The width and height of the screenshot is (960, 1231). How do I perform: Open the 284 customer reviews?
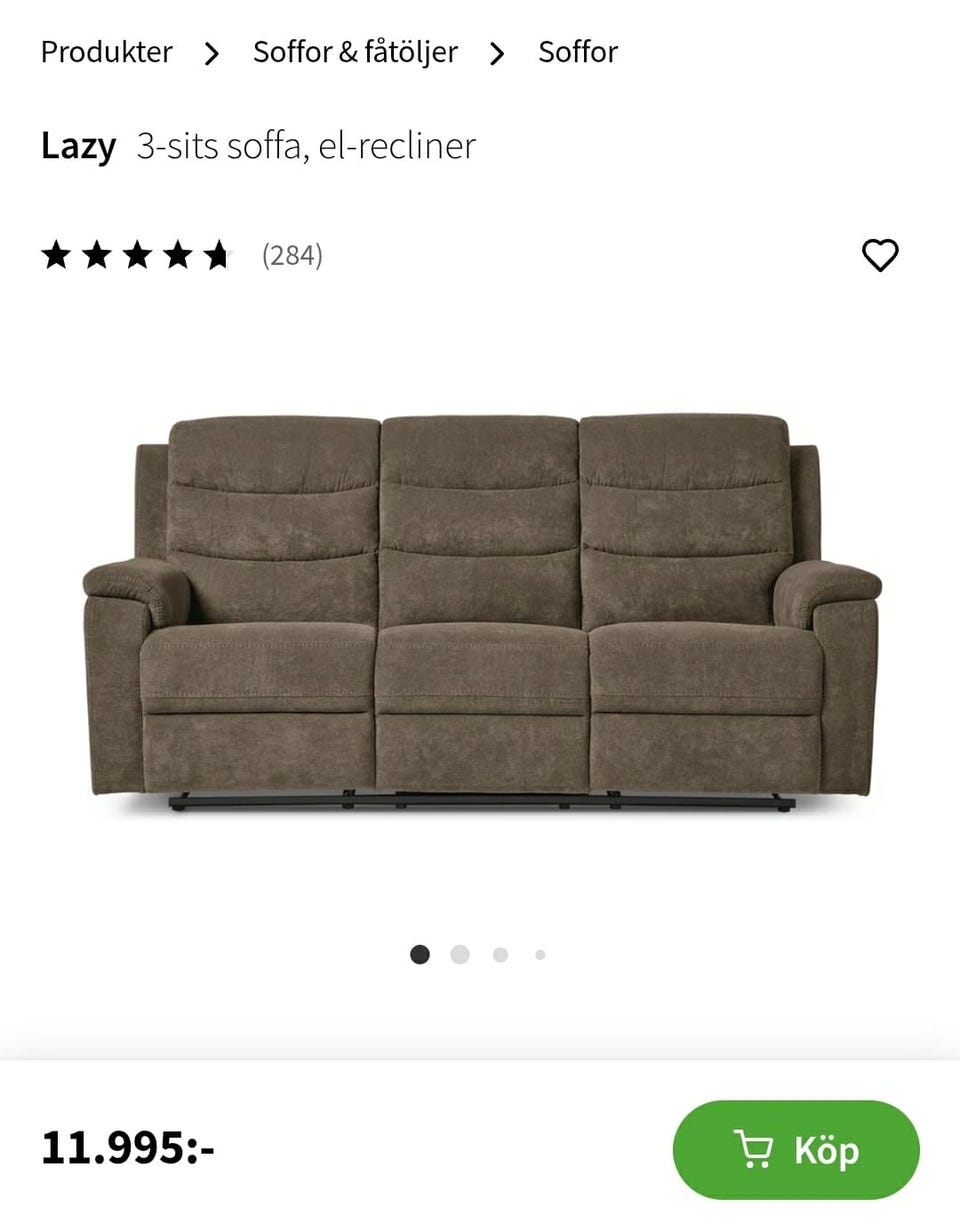[291, 256]
